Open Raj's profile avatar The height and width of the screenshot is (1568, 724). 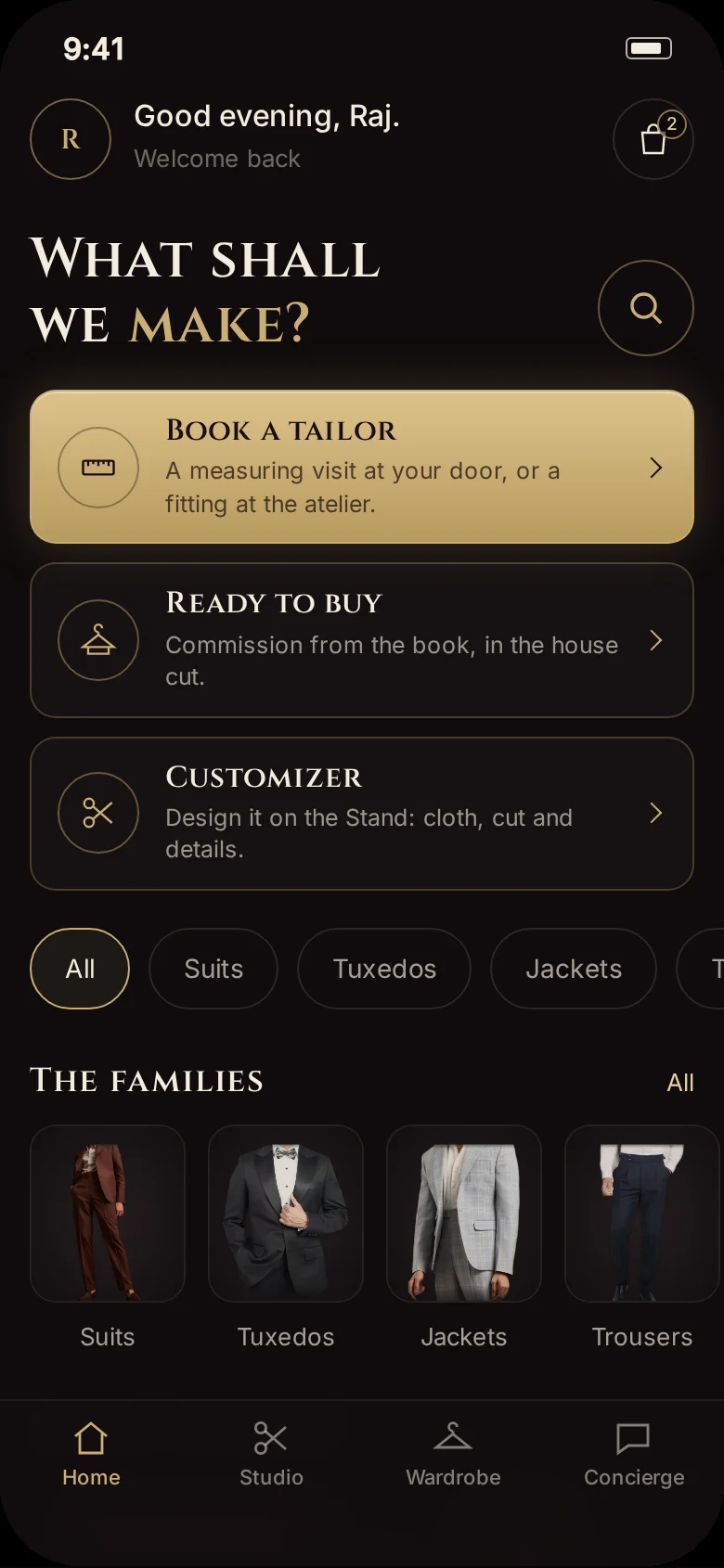71,139
